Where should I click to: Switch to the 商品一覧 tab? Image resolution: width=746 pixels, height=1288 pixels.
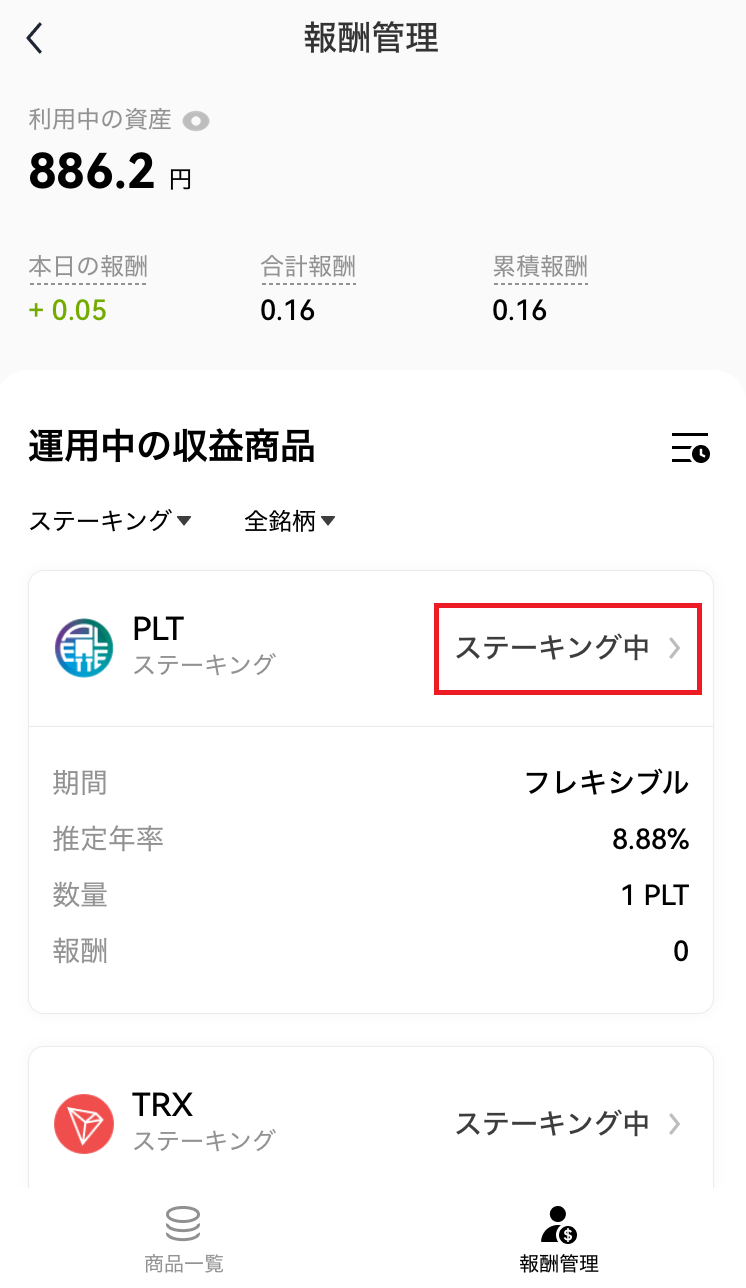pos(184,1235)
